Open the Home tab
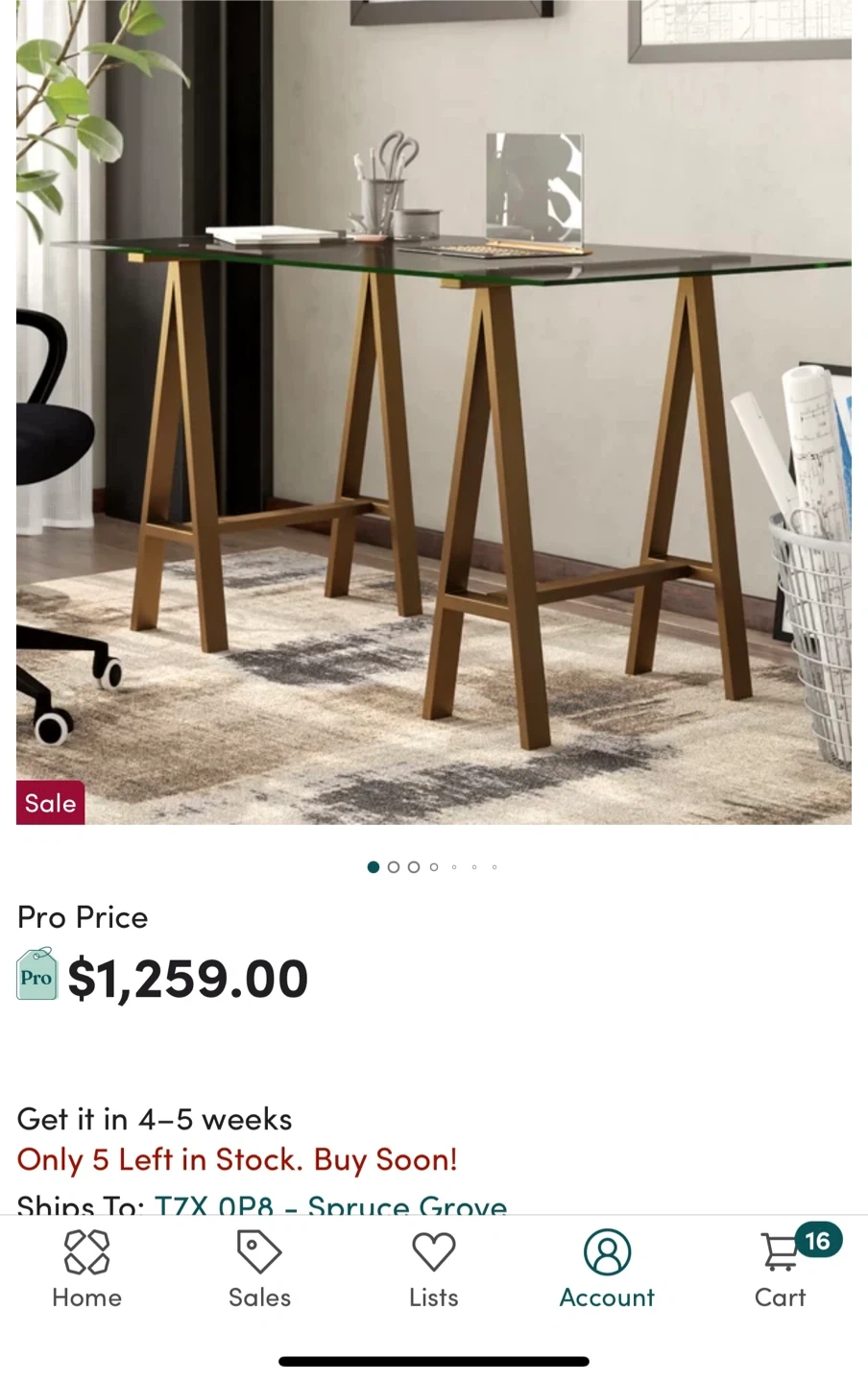The width and height of the screenshot is (868, 1383). point(86,1270)
